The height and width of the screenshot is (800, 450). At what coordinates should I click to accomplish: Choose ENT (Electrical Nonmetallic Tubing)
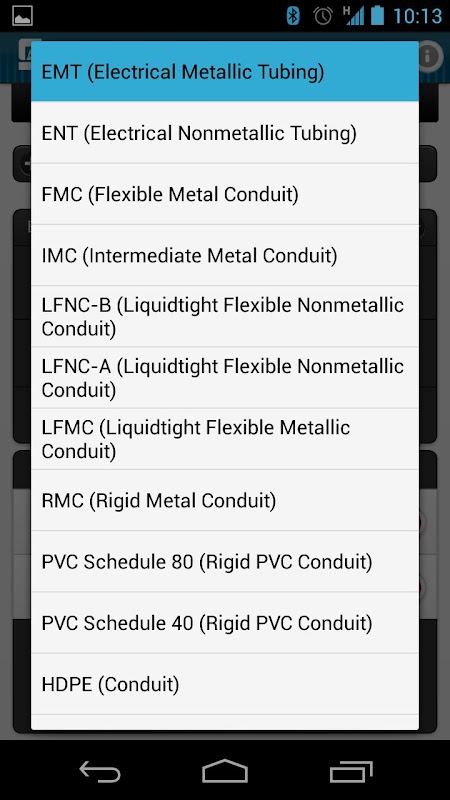click(x=225, y=133)
